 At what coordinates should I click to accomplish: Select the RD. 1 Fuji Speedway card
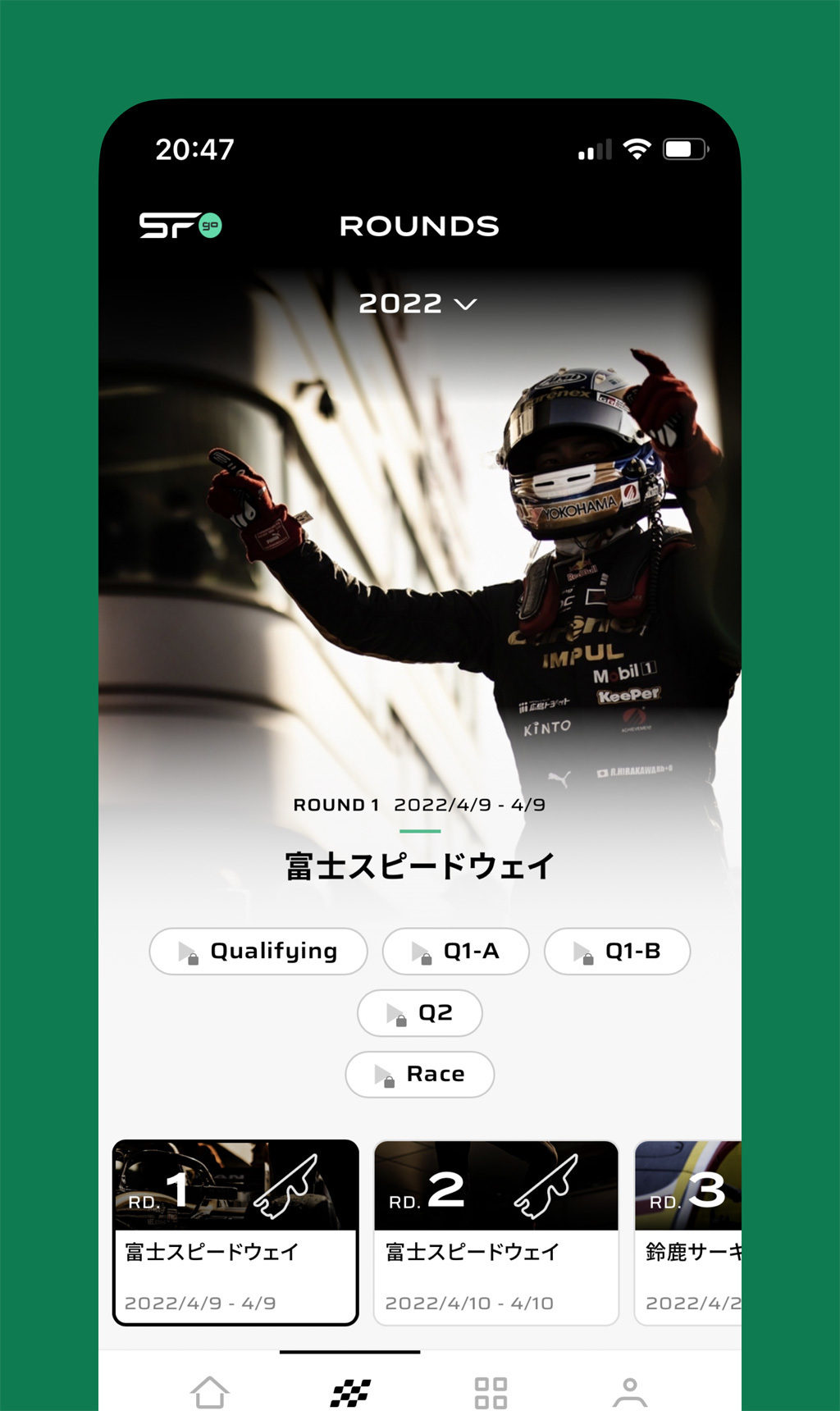235,1232
